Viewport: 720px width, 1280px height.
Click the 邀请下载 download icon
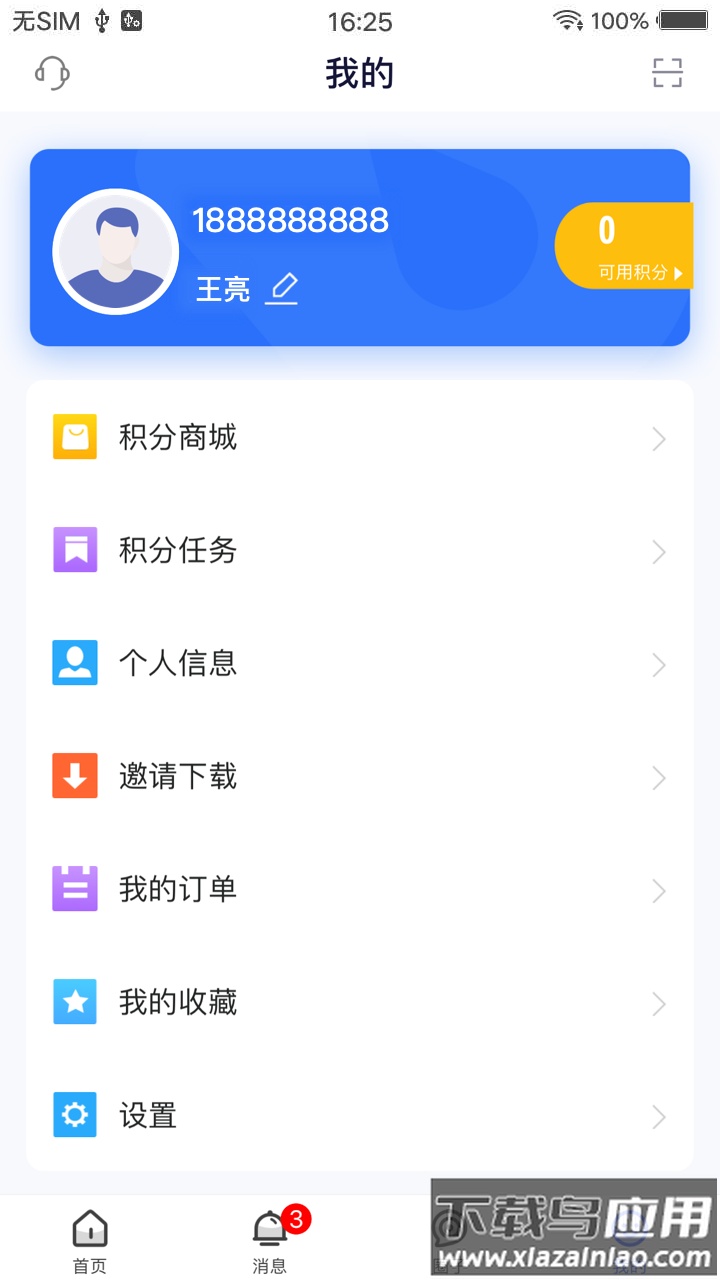coord(73,776)
